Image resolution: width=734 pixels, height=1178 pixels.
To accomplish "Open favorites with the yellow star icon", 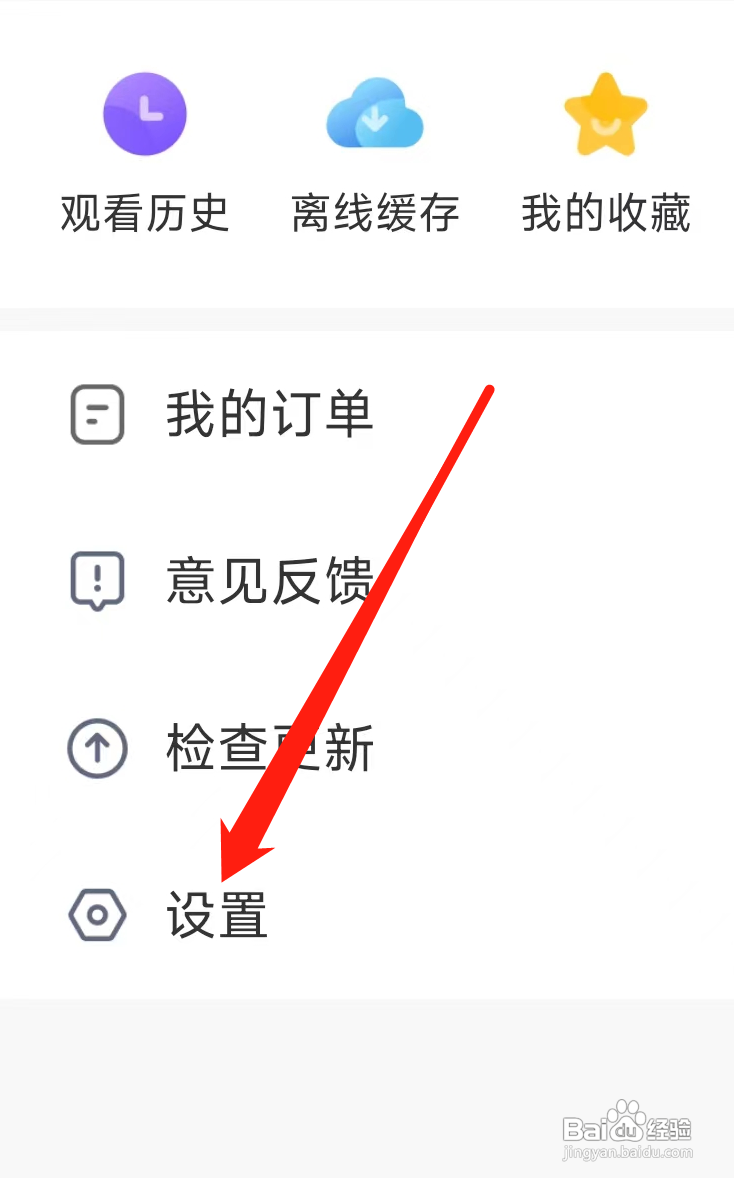I will pyautogui.click(x=605, y=113).
